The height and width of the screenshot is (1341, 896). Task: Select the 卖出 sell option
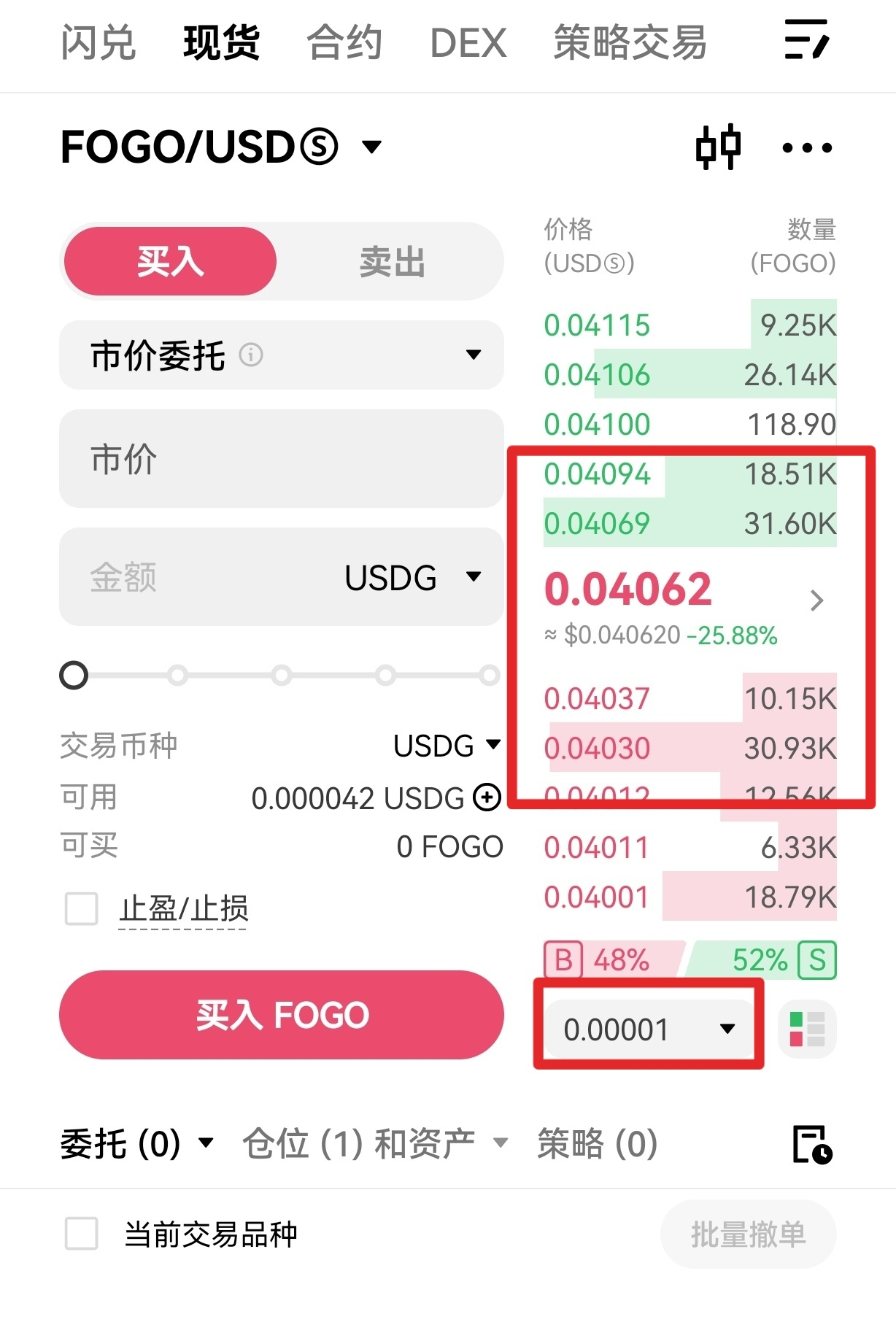tap(392, 262)
